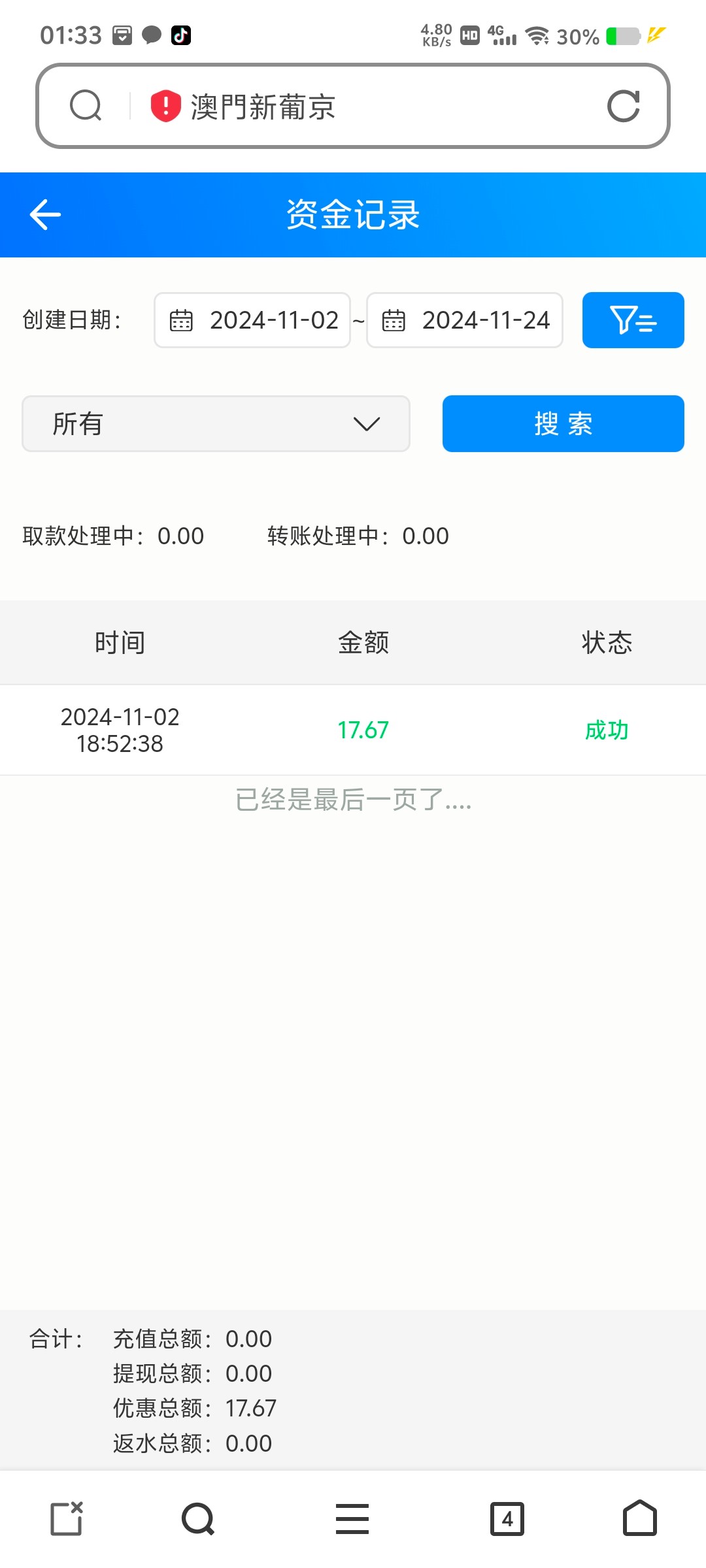
Task: Tap the address bar's search icon
Action: 86,106
